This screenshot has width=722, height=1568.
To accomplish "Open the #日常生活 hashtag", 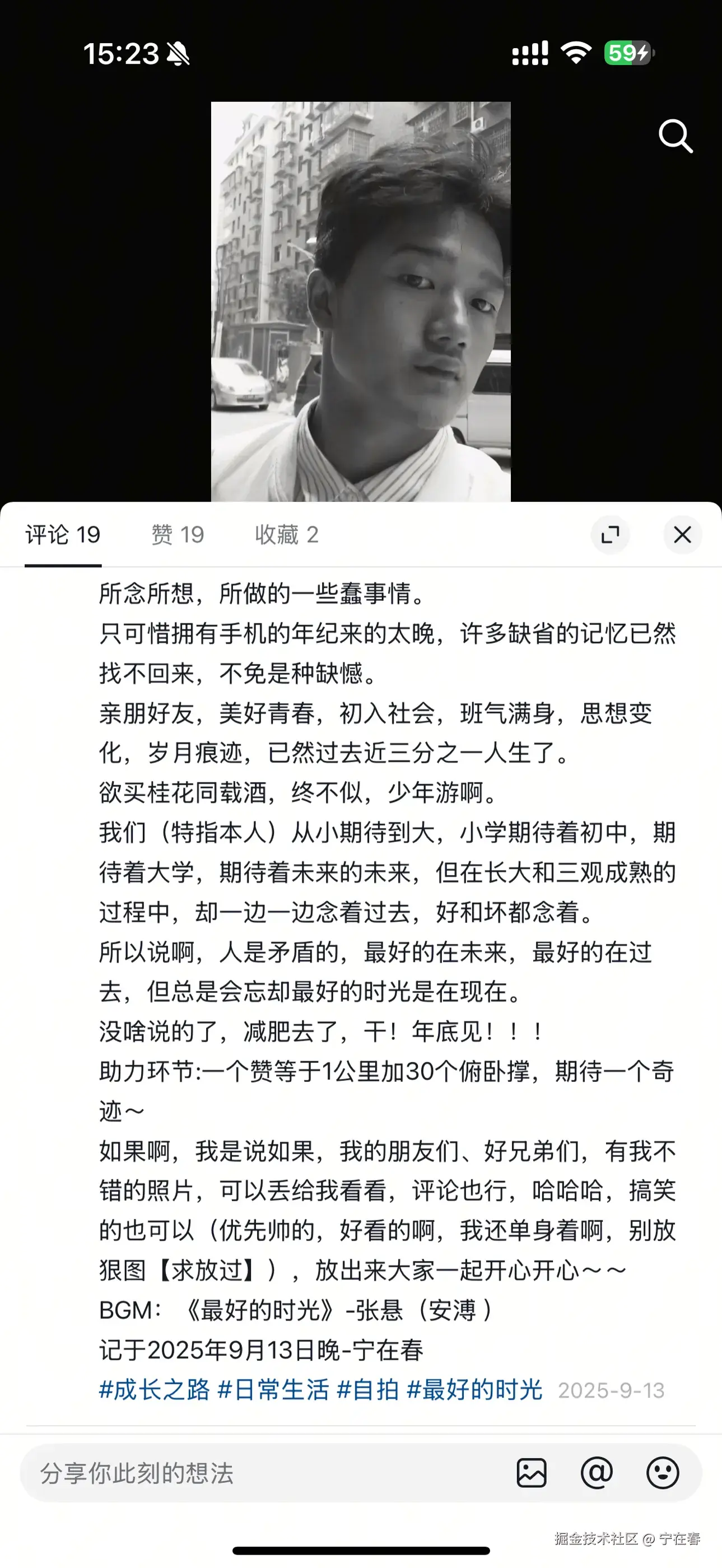I will pyautogui.click(x=273, y=1390).
